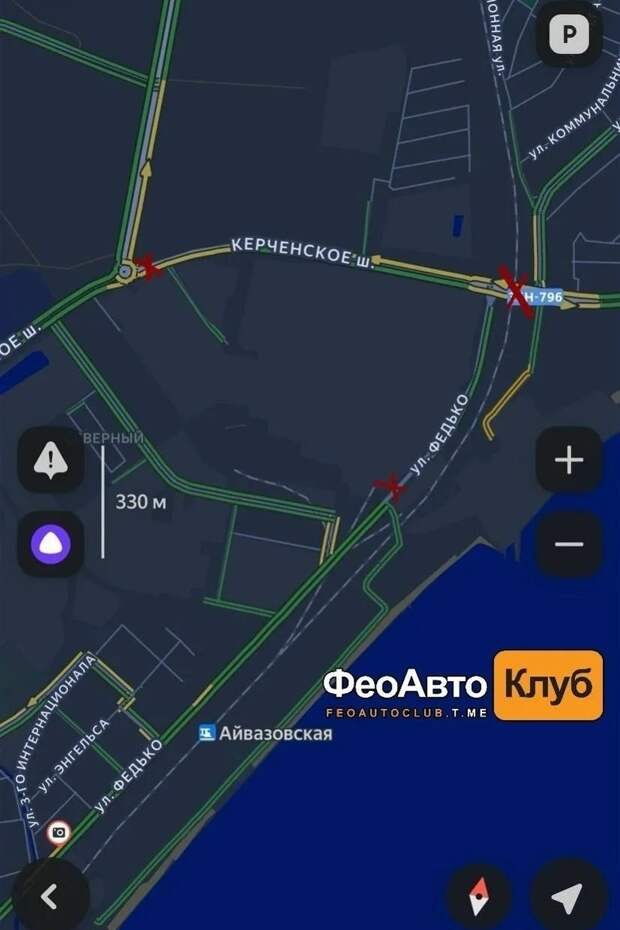620x930 pixels.
Task: Activate the Alice voice assistant
Action: point(51,544)
